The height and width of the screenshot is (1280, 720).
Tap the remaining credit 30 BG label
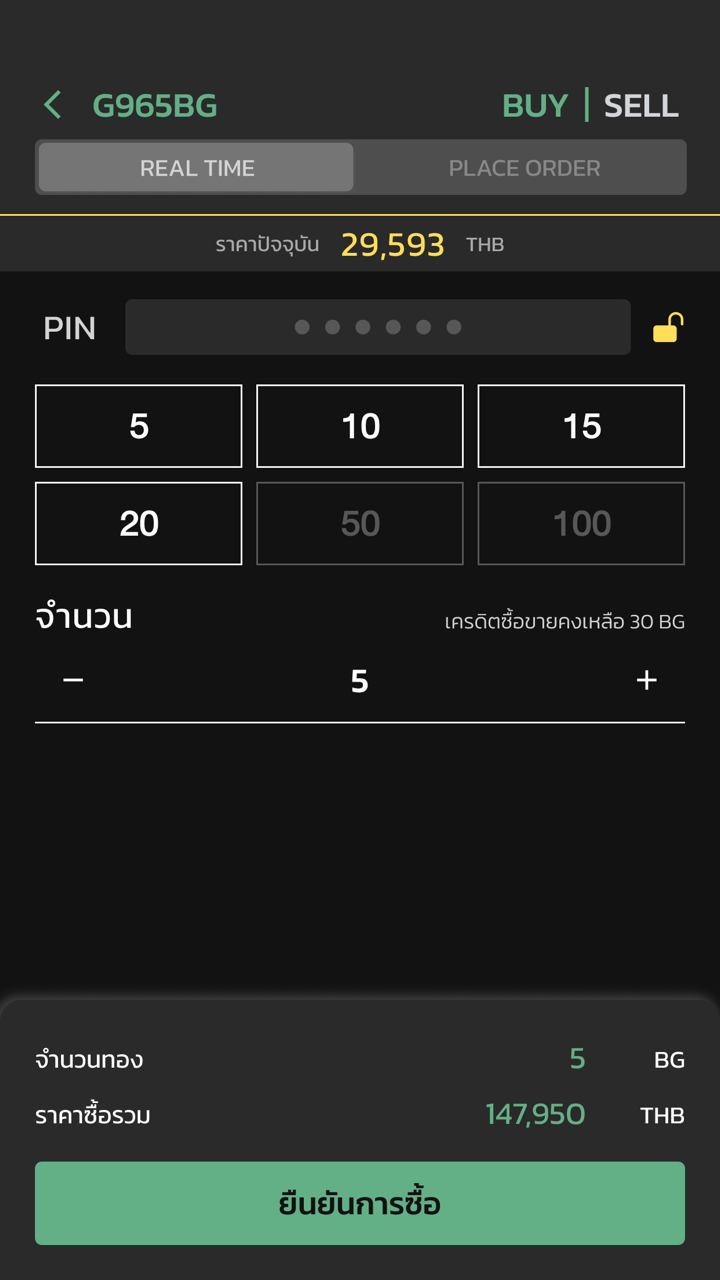(x=566, y=621)
